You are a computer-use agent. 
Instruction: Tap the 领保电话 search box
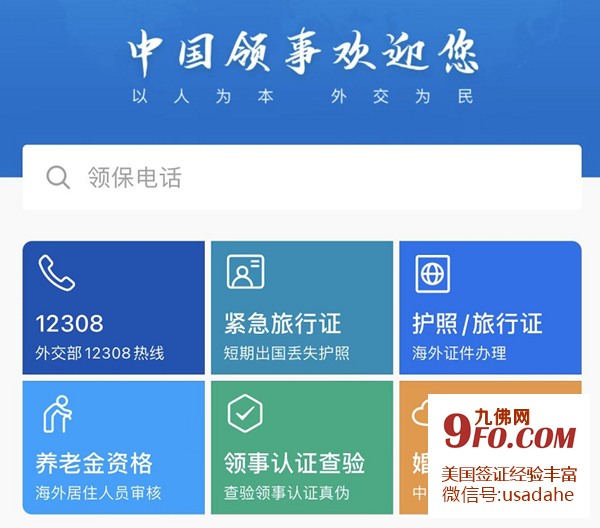[x=301, y=178]
